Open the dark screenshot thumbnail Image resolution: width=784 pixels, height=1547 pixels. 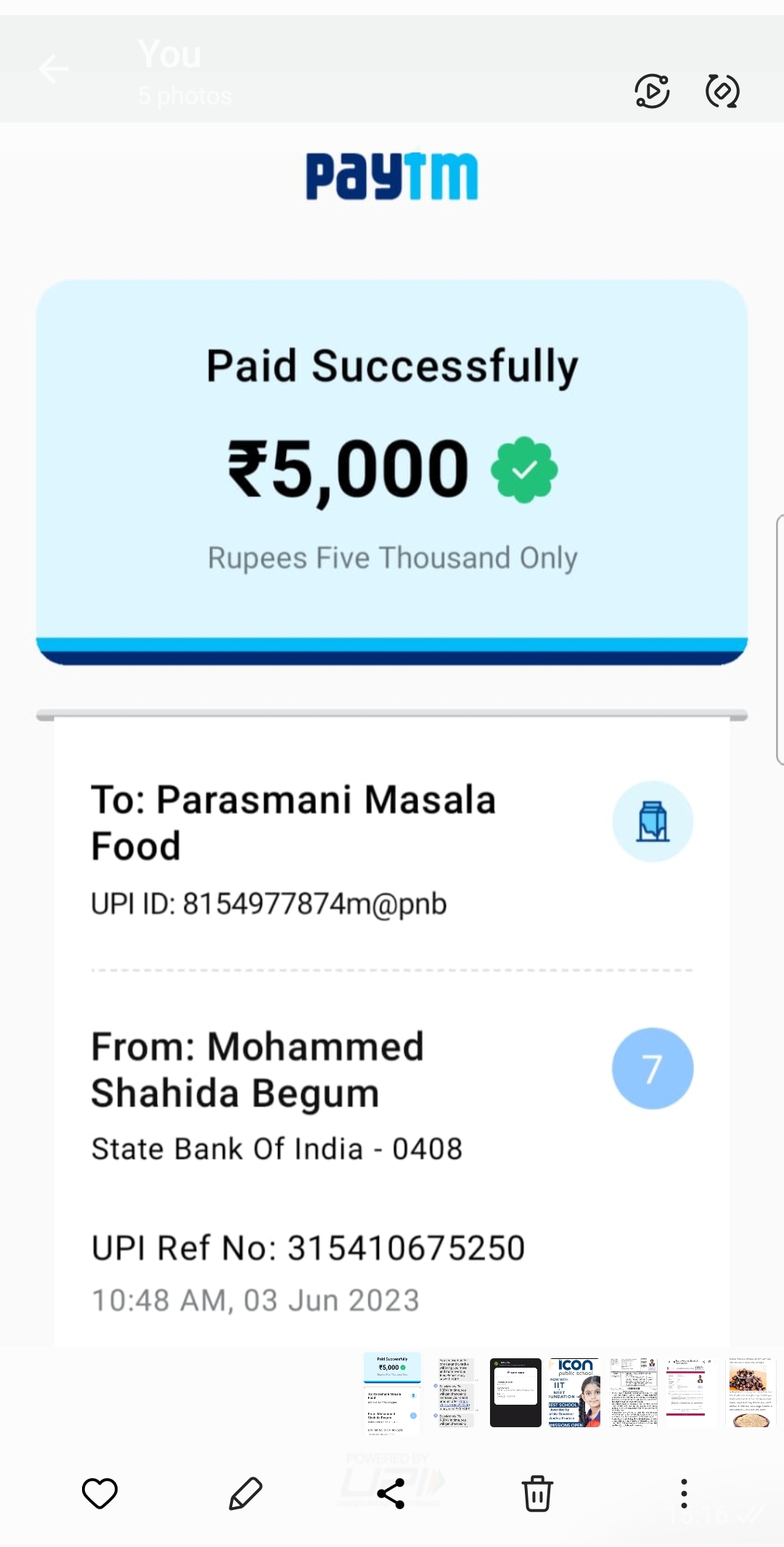515,1392
